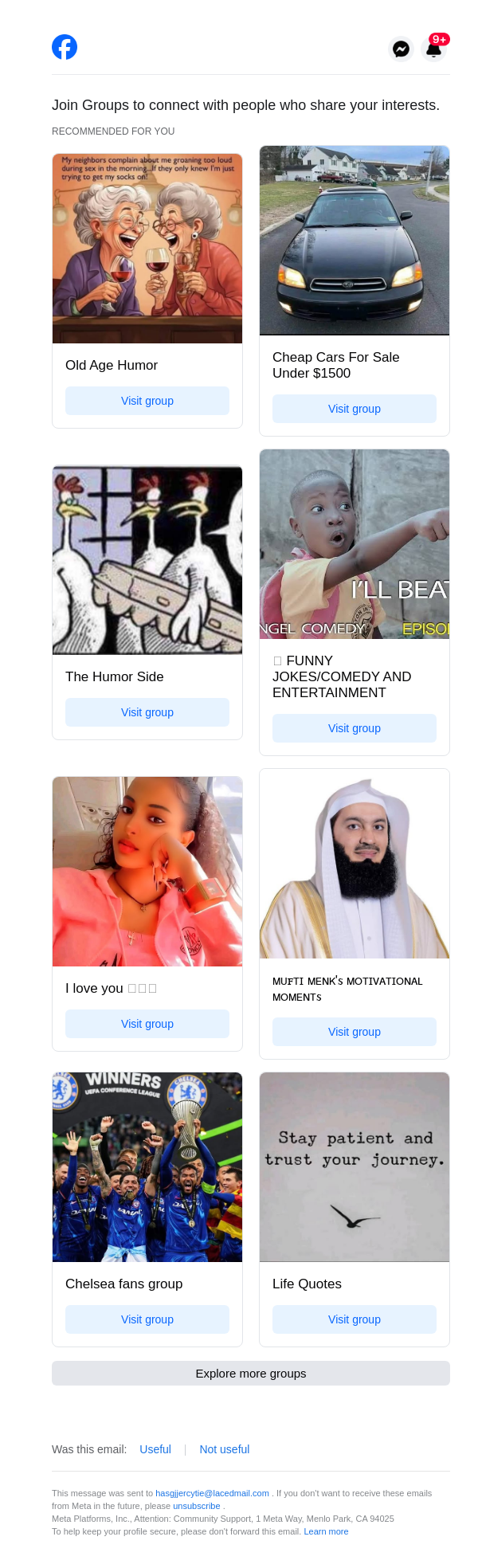Visit The Humor Side group
Screen dimensions: 478x1568
[x=147, y=712]
